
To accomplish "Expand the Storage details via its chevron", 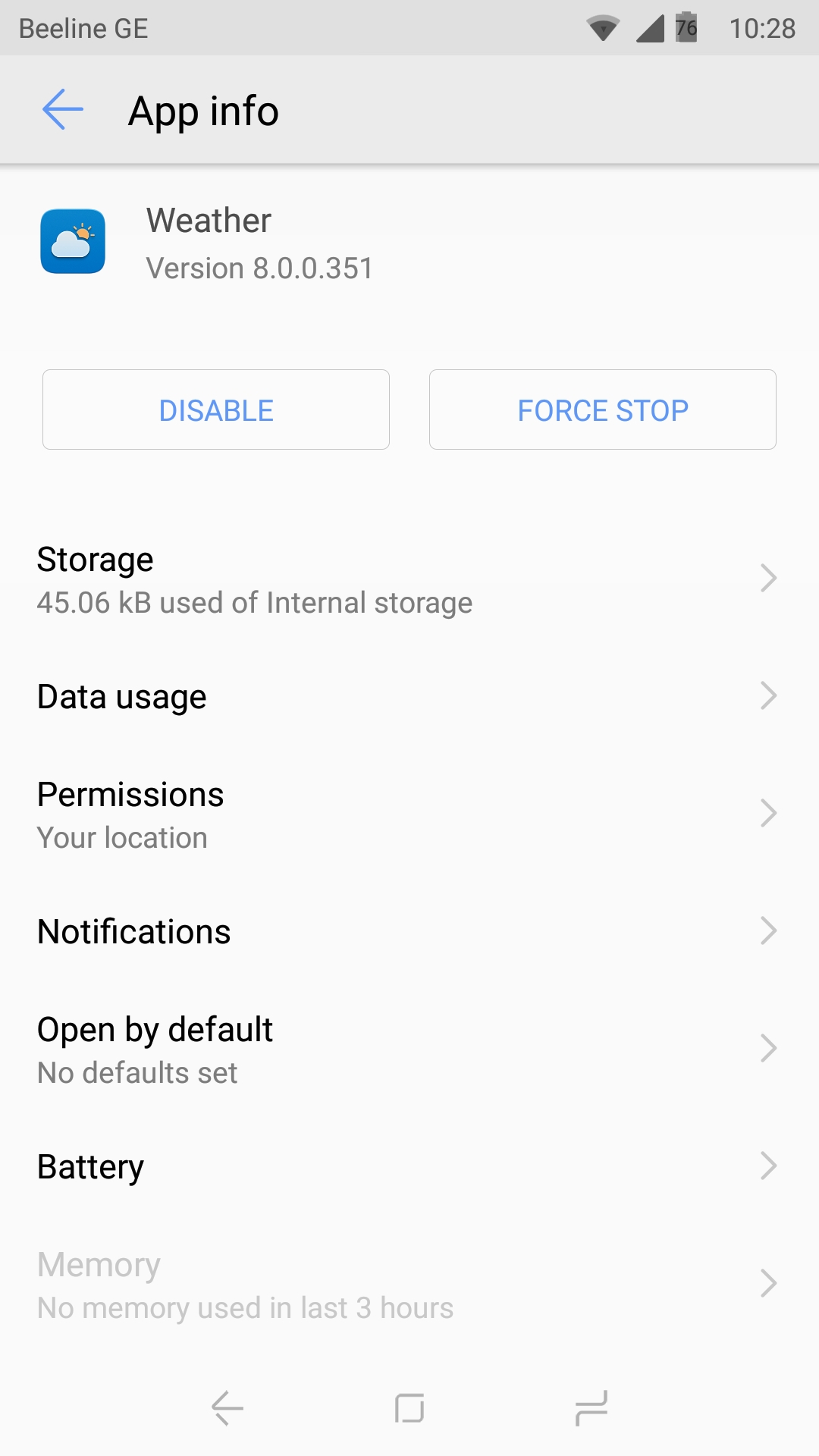I will click(x=769, y=578).
